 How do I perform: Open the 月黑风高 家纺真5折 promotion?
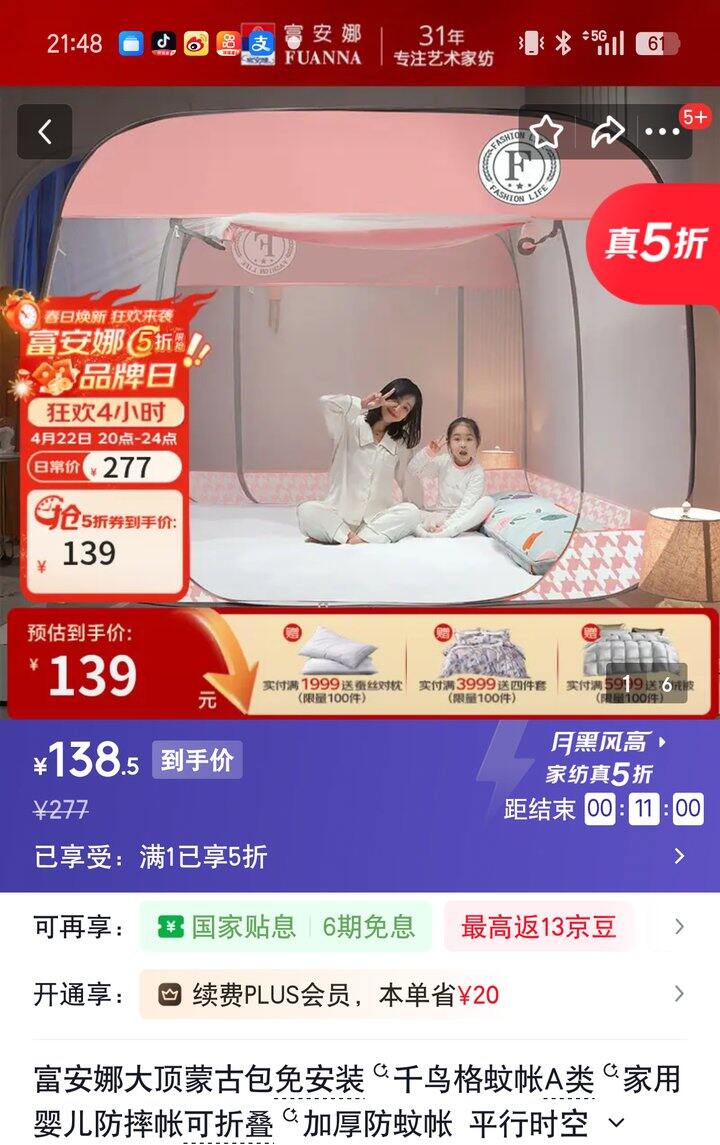pos(605,758)
